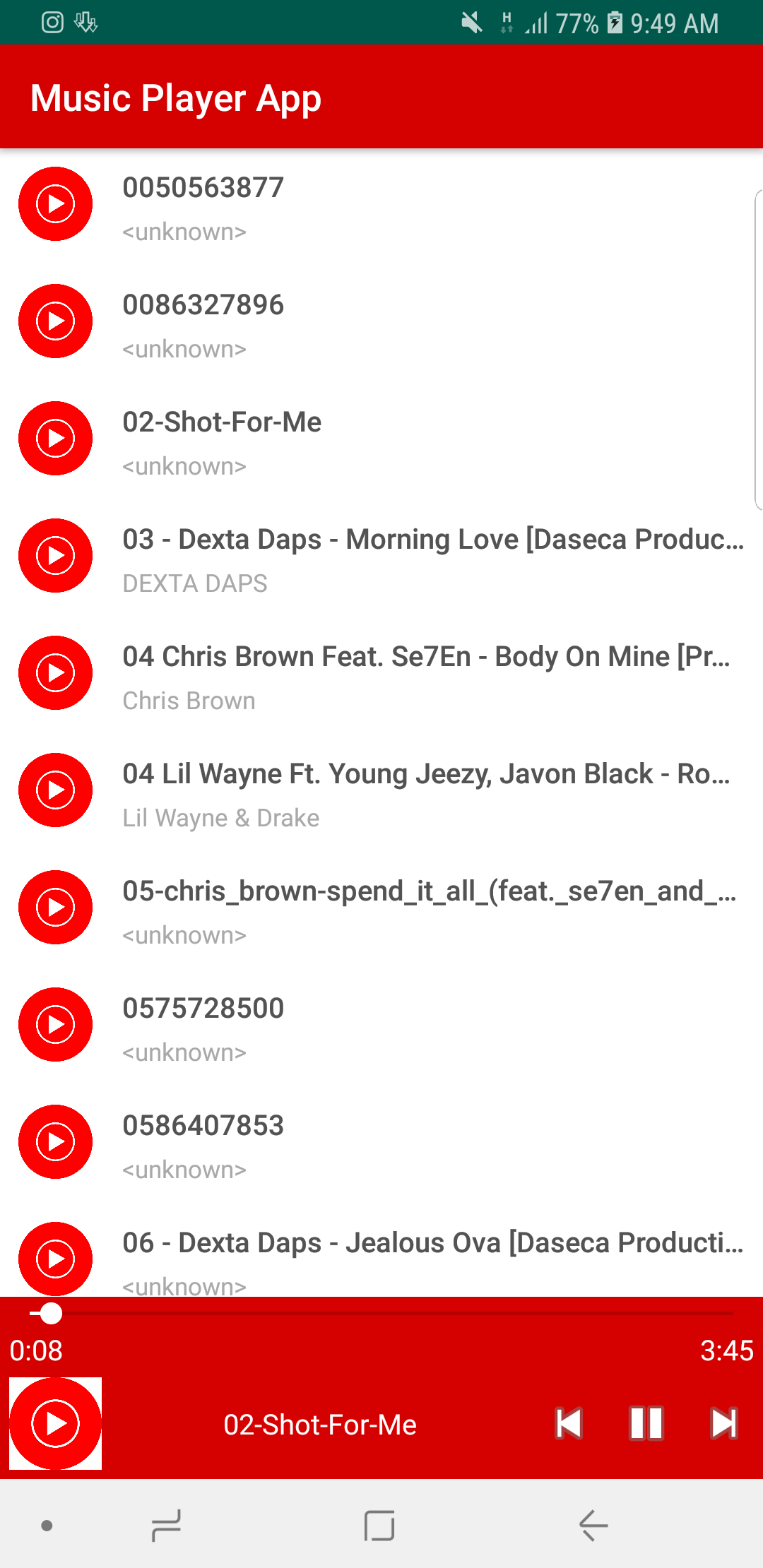Play Dexta Daps Morning Love song
Viewport: 763px width, 1568px height.
tap(55, 556)
